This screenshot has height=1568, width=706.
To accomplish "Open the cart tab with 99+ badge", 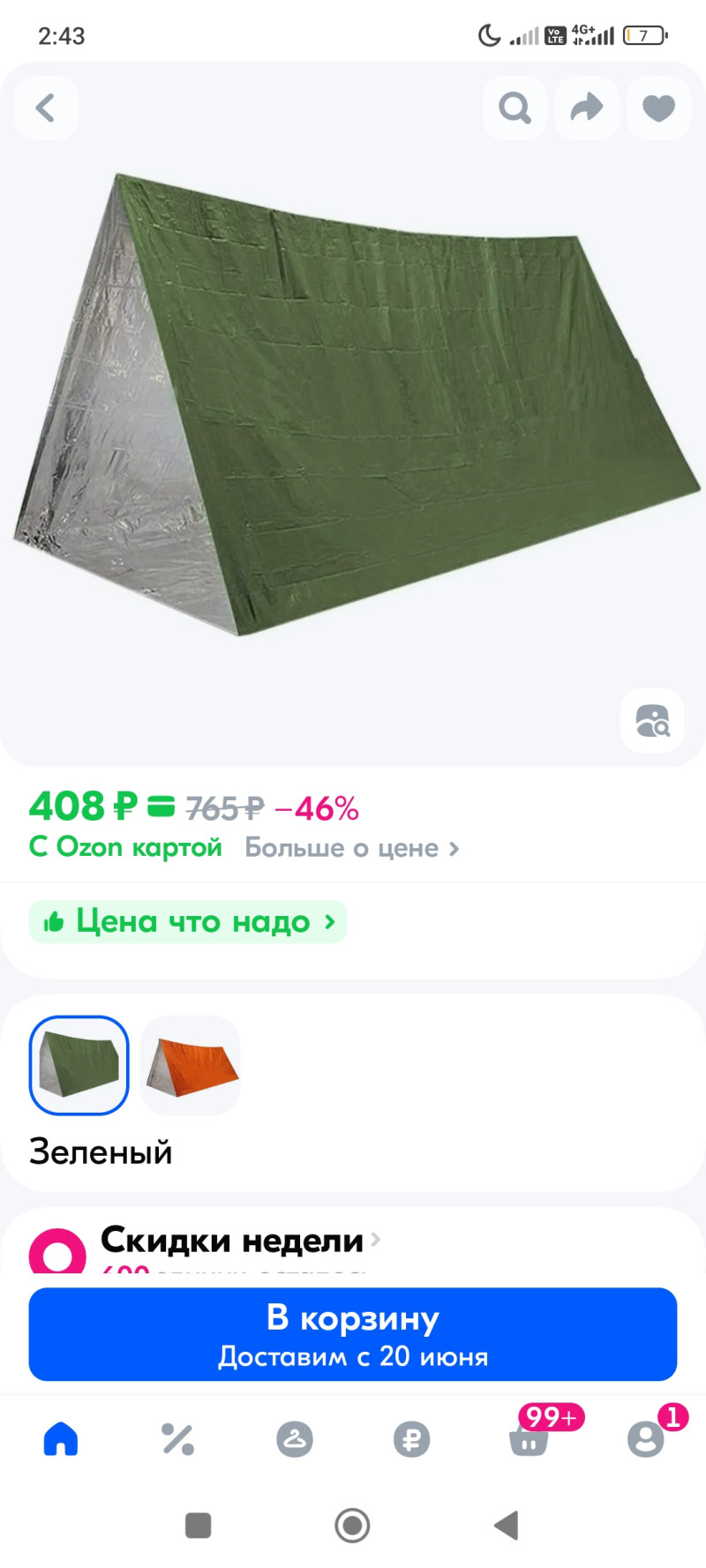I will [x=529, y=1439].
